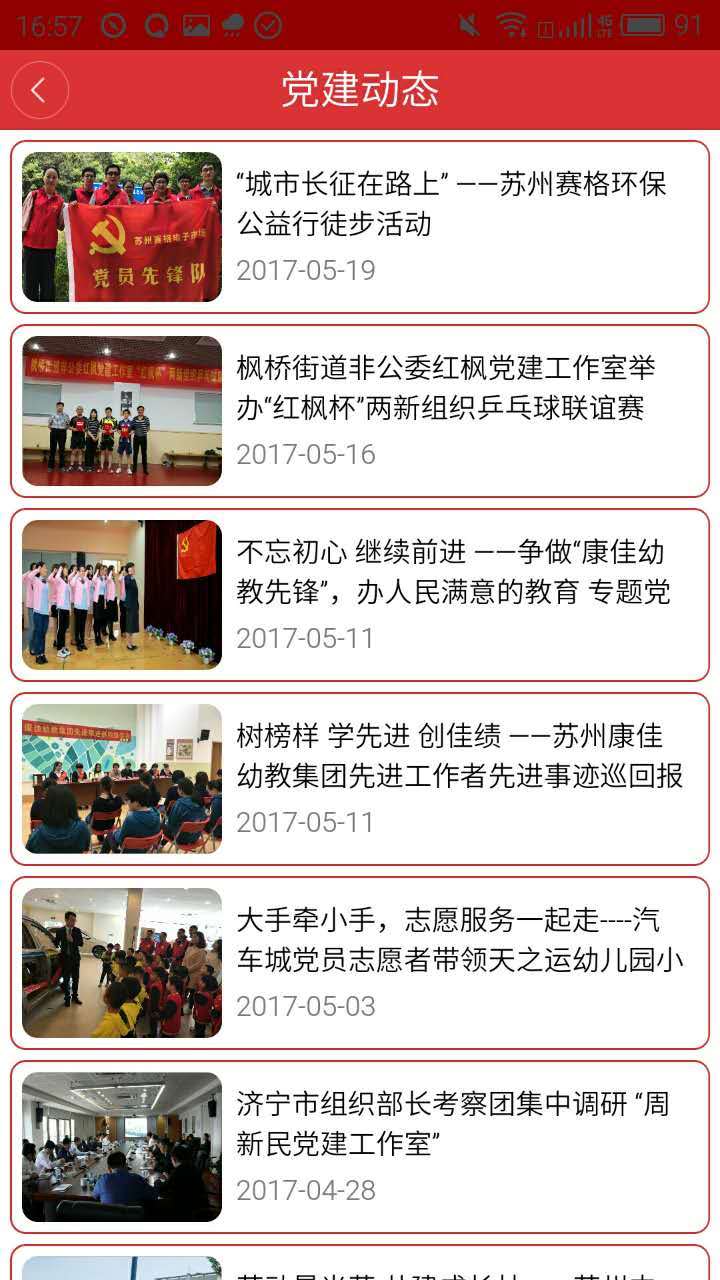Screen dimensions: 720x1280
Task: Open the "城市长征在路上" 苏州赛格环保 article
Action: tap(450, 204)
